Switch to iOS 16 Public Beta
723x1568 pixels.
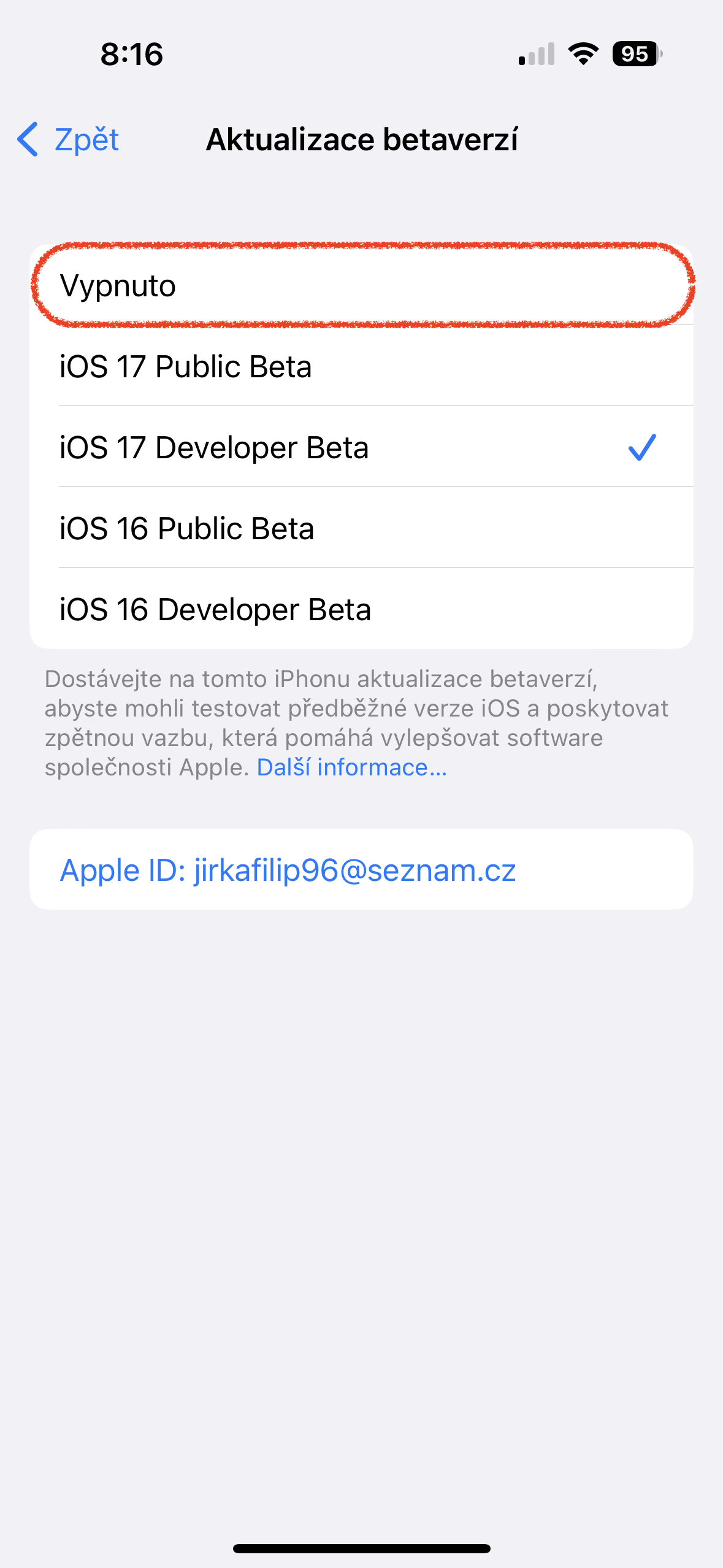(361, 529)
